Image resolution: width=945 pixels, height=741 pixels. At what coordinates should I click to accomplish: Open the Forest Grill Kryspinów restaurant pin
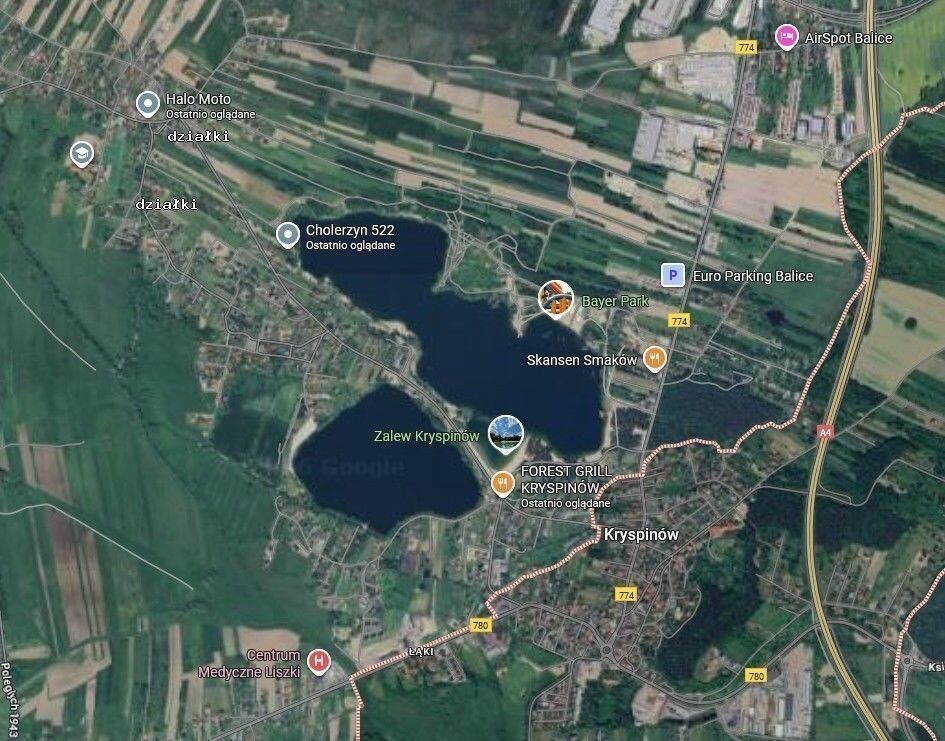pyautogui.click(x=502, y=483)
